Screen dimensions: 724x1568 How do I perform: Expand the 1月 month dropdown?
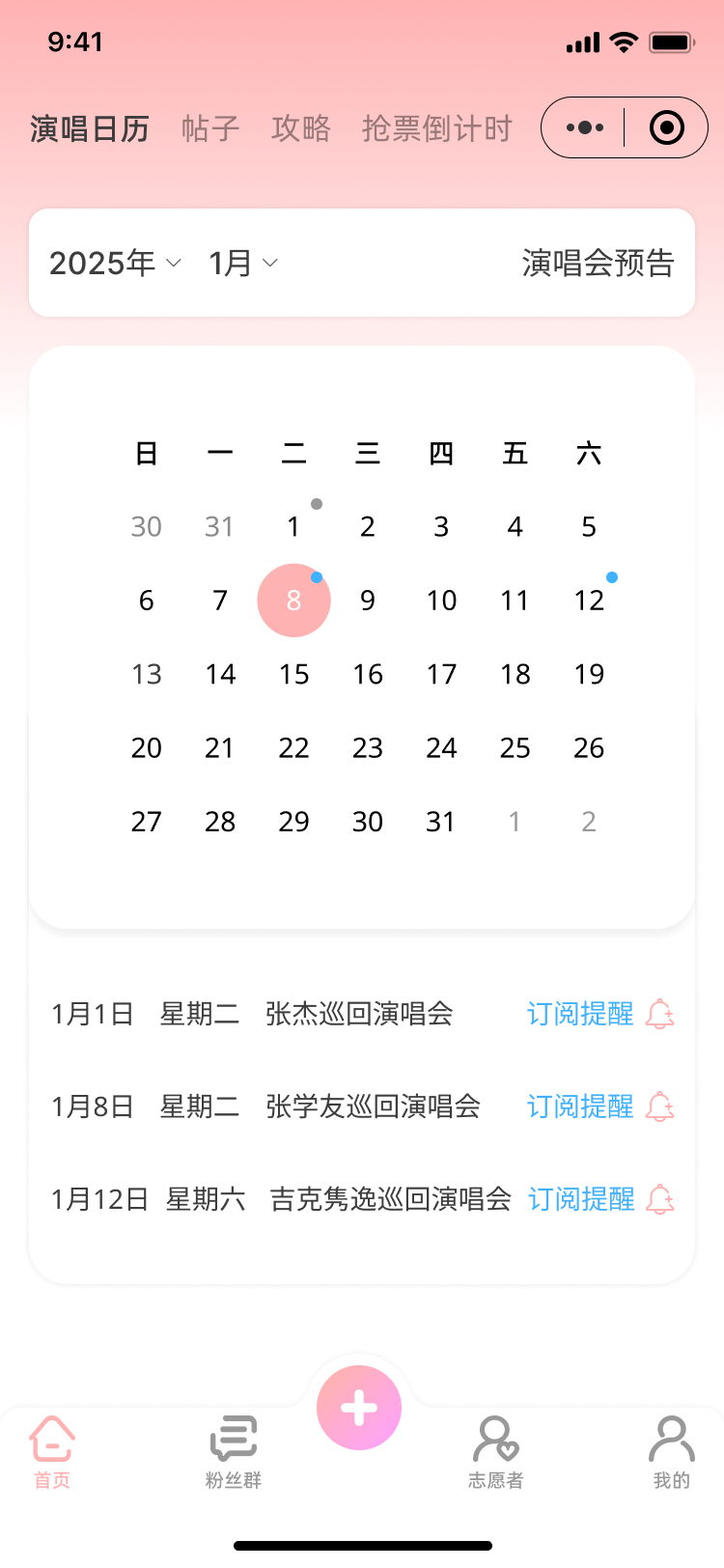pos(243,263)
